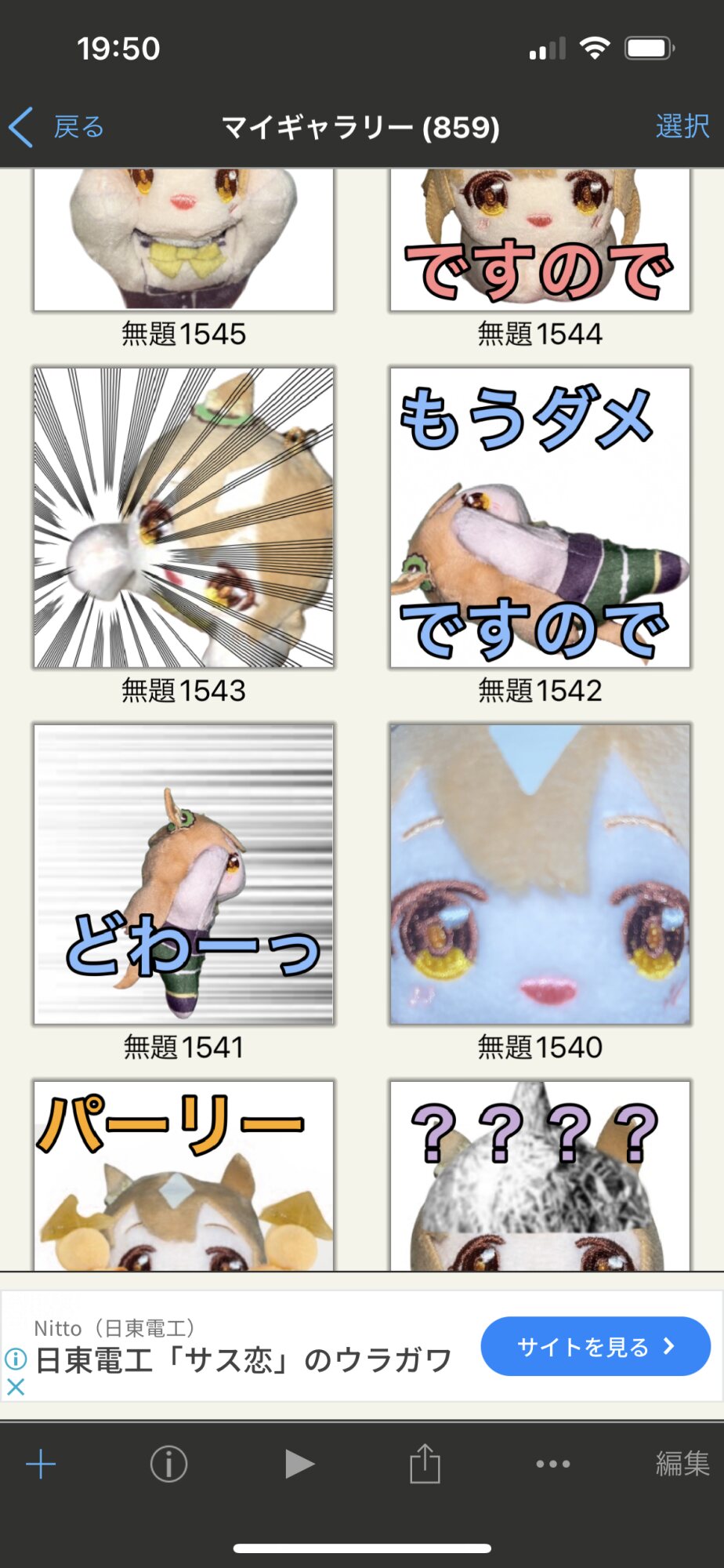724x1568 pixels.
Task: Tap 選択 to select artworks
Action: click(682, 126)
